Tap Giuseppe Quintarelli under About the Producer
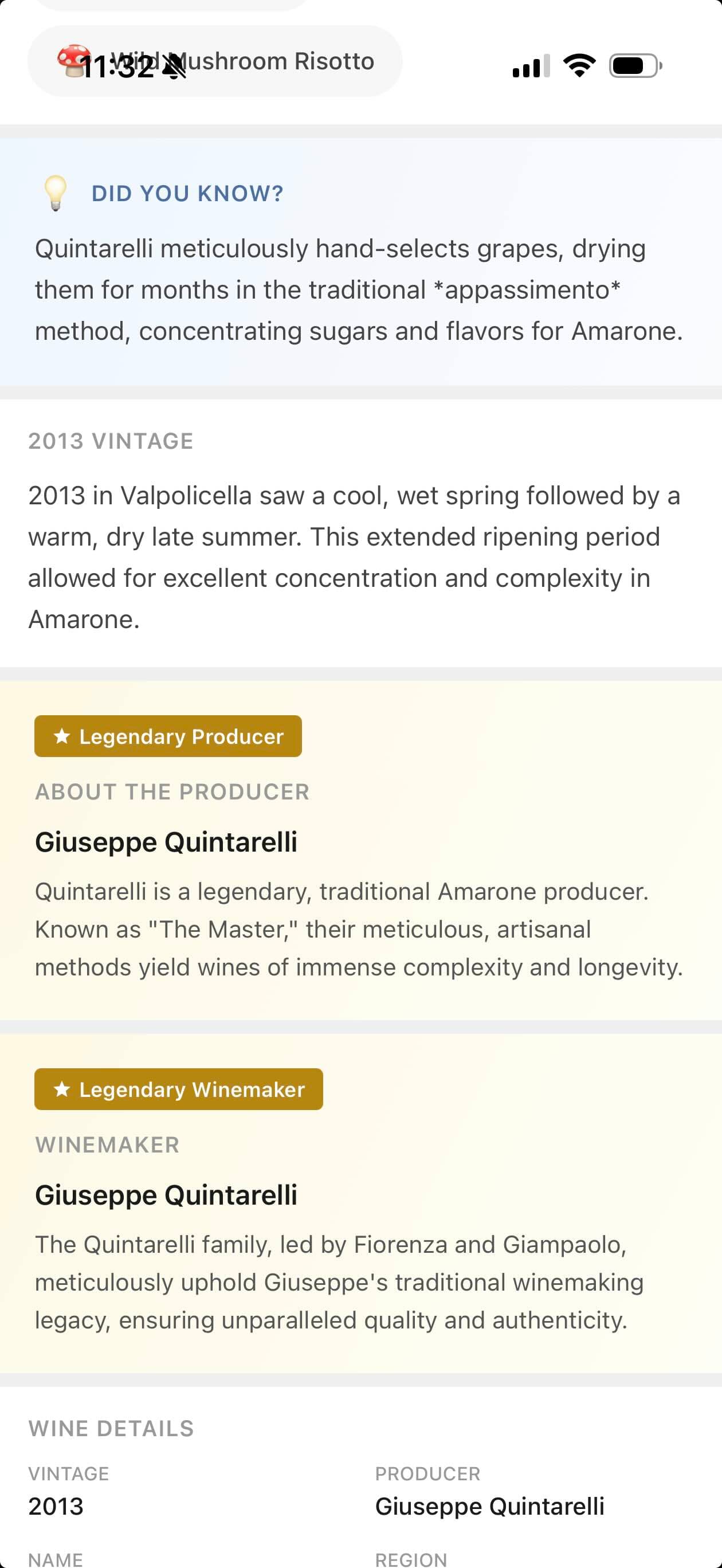 (166, 842)
